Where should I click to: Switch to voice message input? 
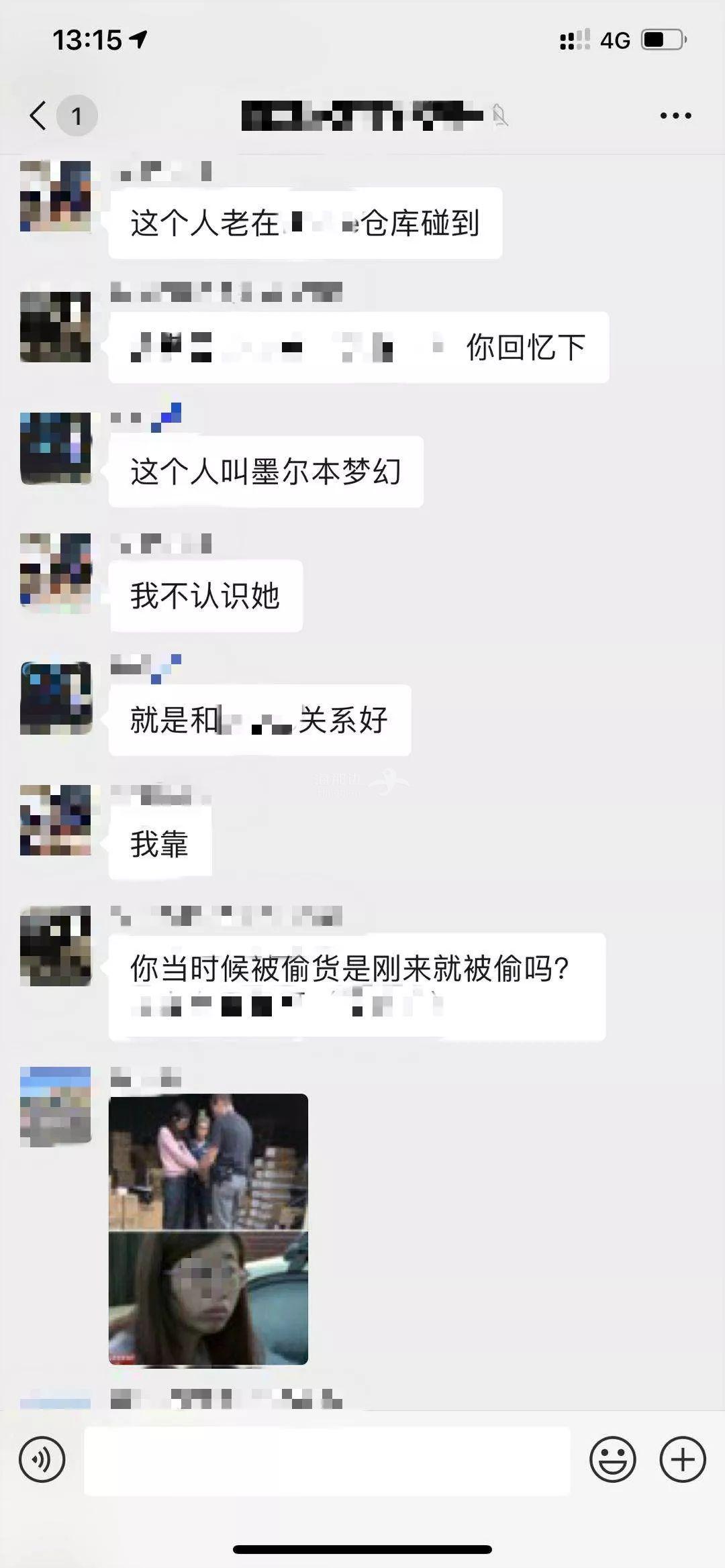click(42, 1459)
